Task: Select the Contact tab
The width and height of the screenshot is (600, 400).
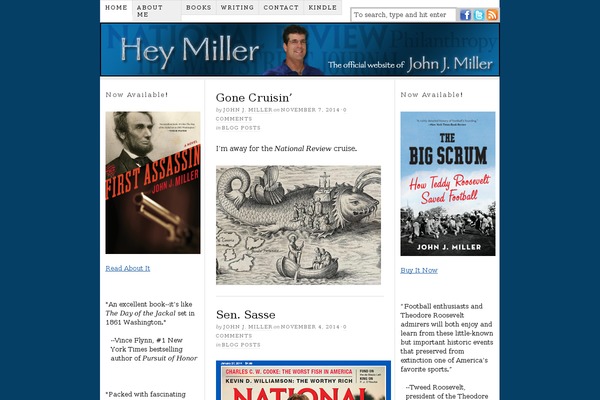Action: [281, 7]
